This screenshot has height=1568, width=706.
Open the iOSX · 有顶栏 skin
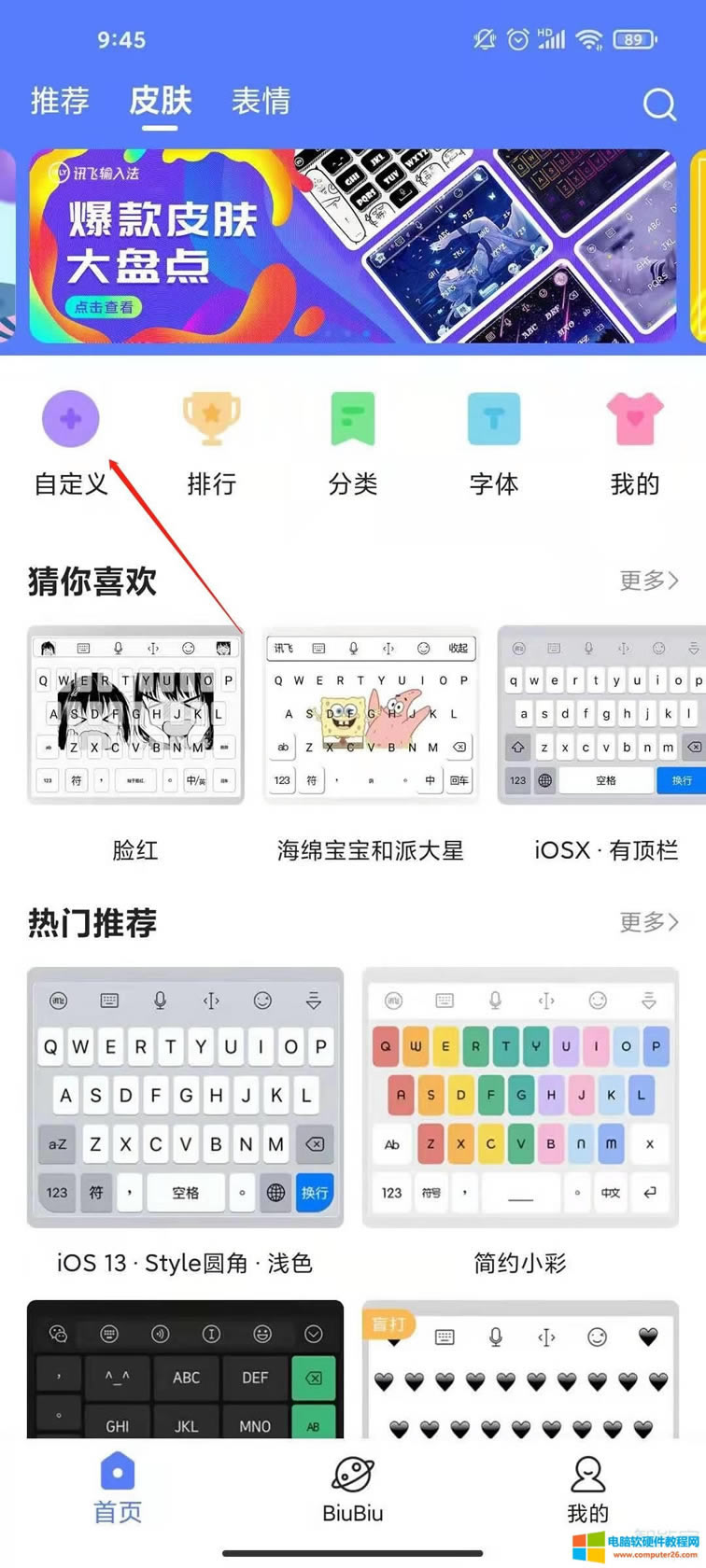[603, 717]
